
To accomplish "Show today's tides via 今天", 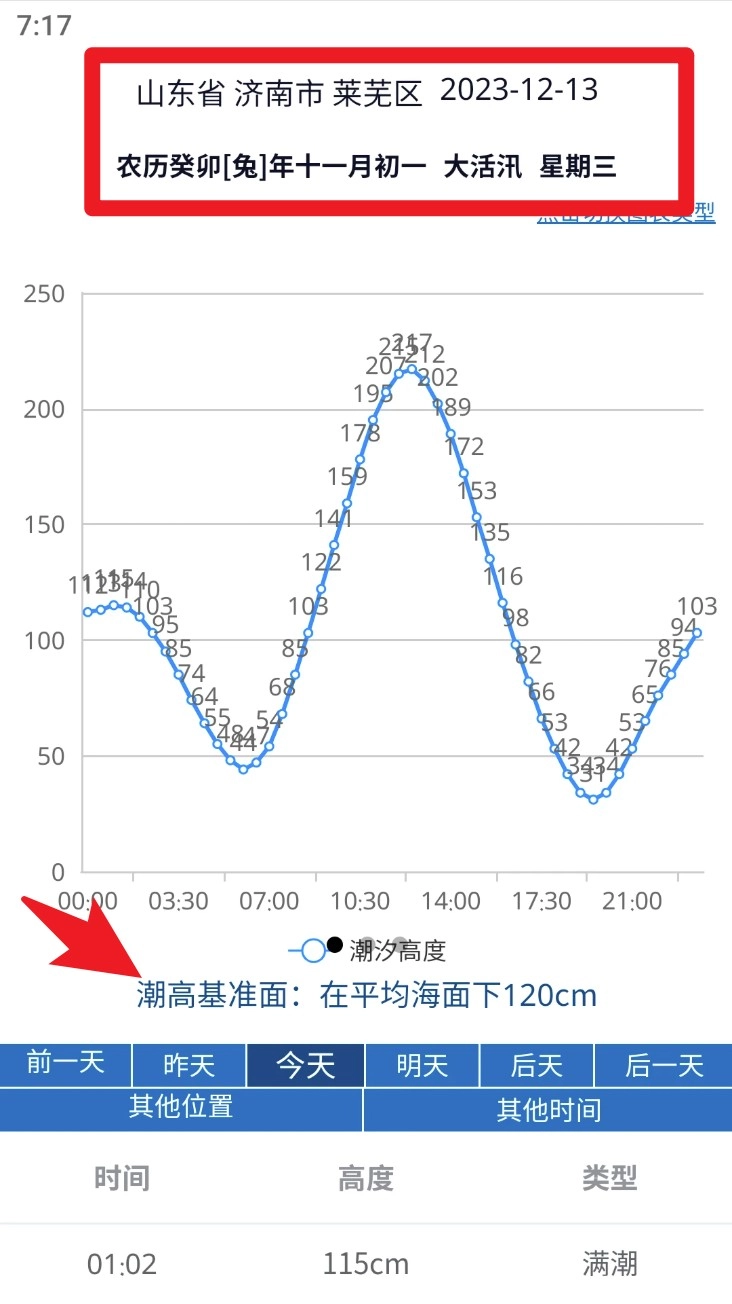I will [305, 1064].
